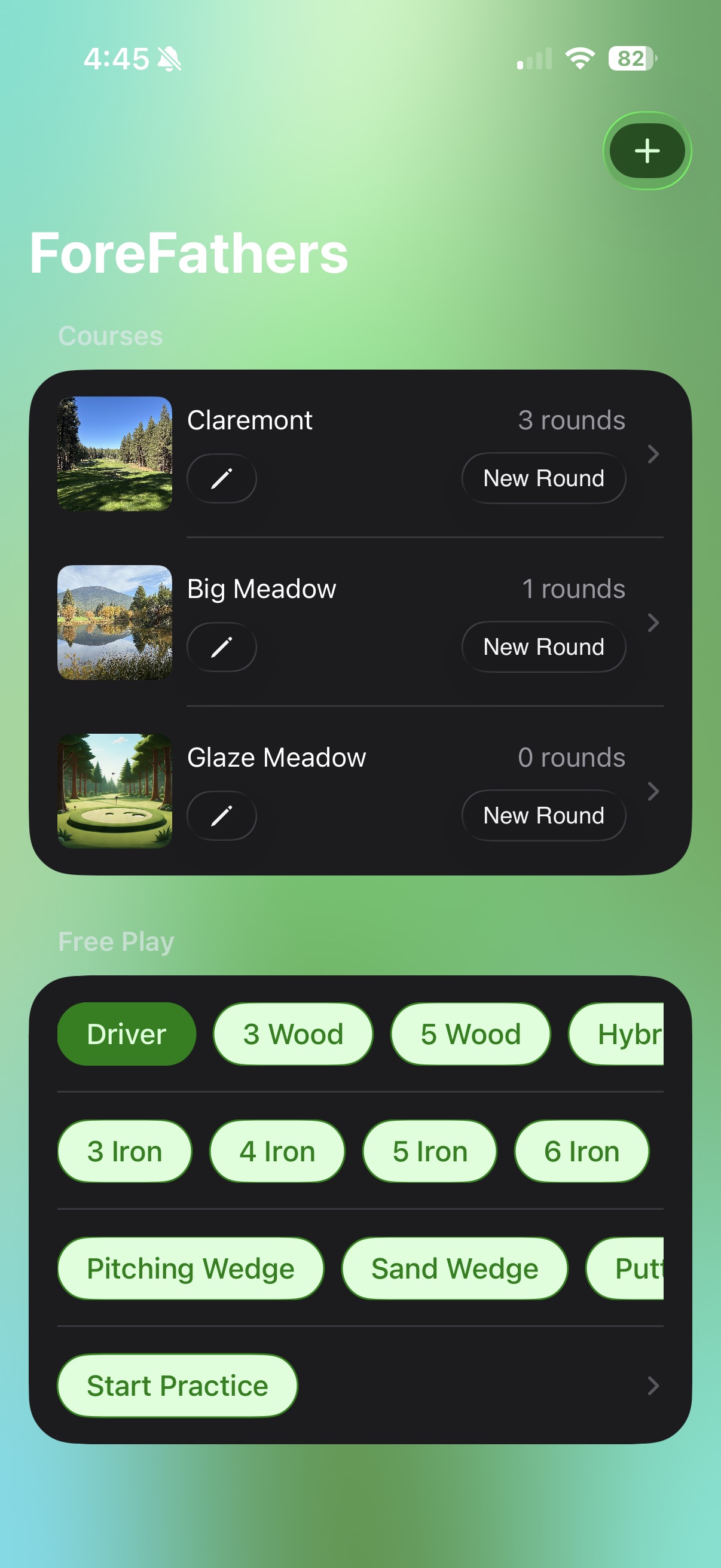
Task: Pick the 5 Iron chip
Action: pyautogui.click(x=430, y=1152)
